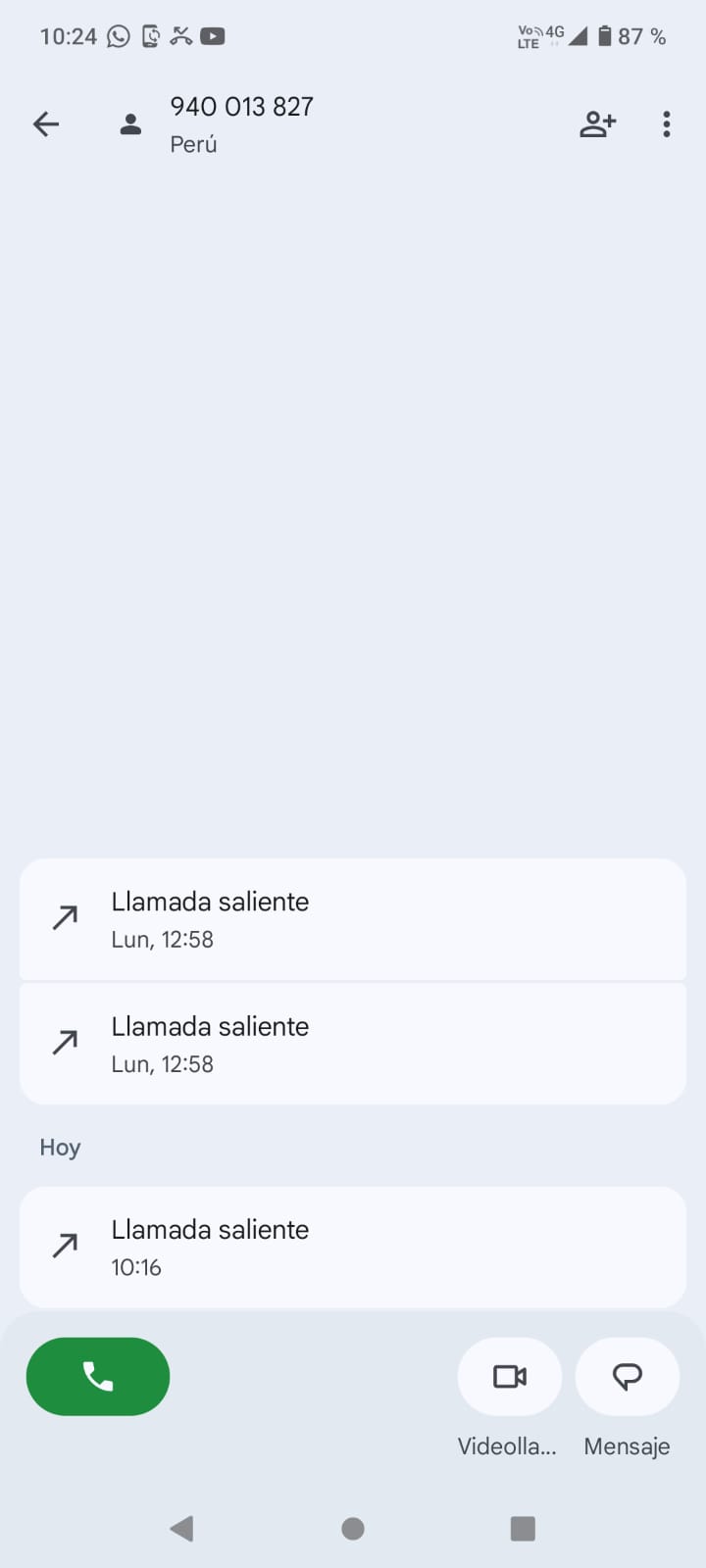706x1568 pixels.
Task: Add 940 013 827 to contacts
Action: [597, 124]
